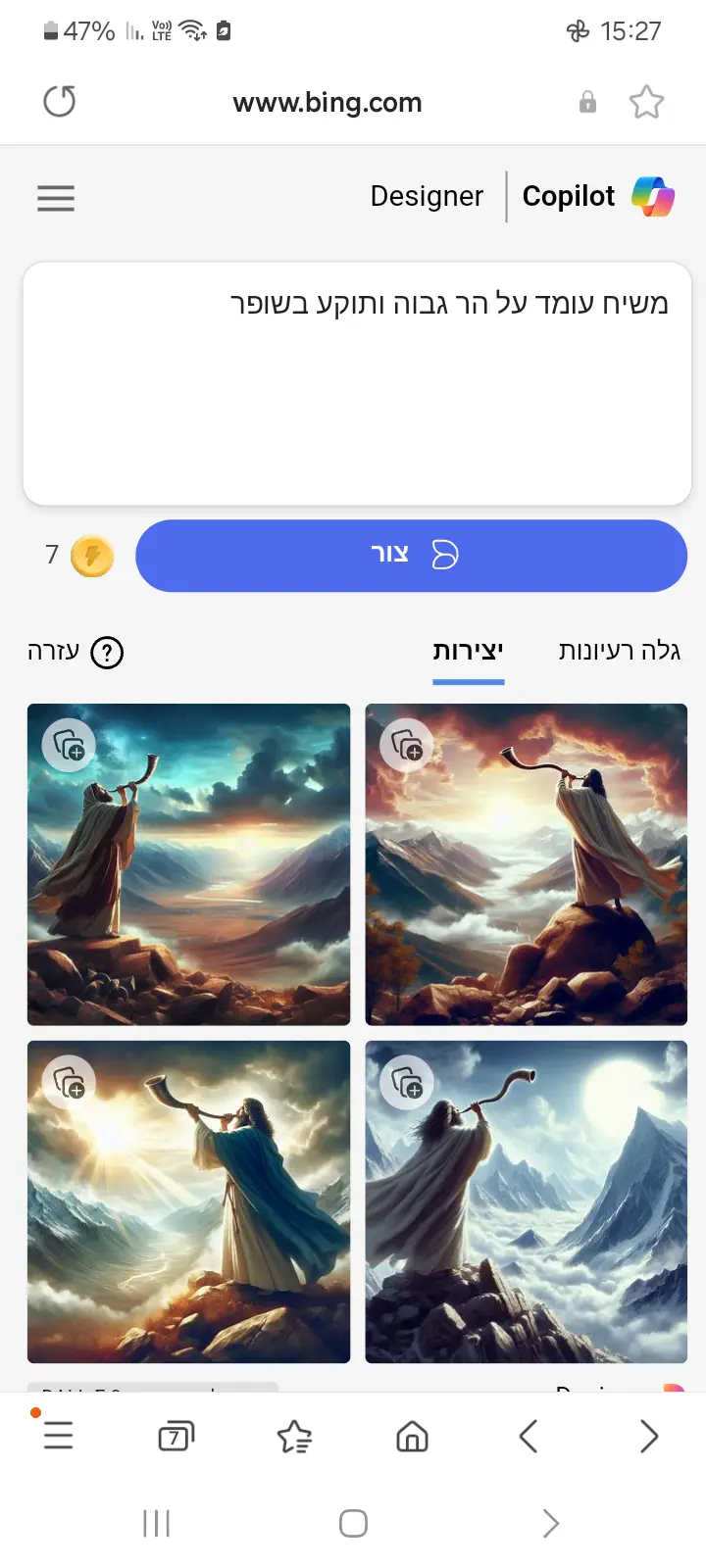Switch to the יצירות creations tab
Image resolution: width=706 pixels, height=1568 pixels.
click(468, 652)
